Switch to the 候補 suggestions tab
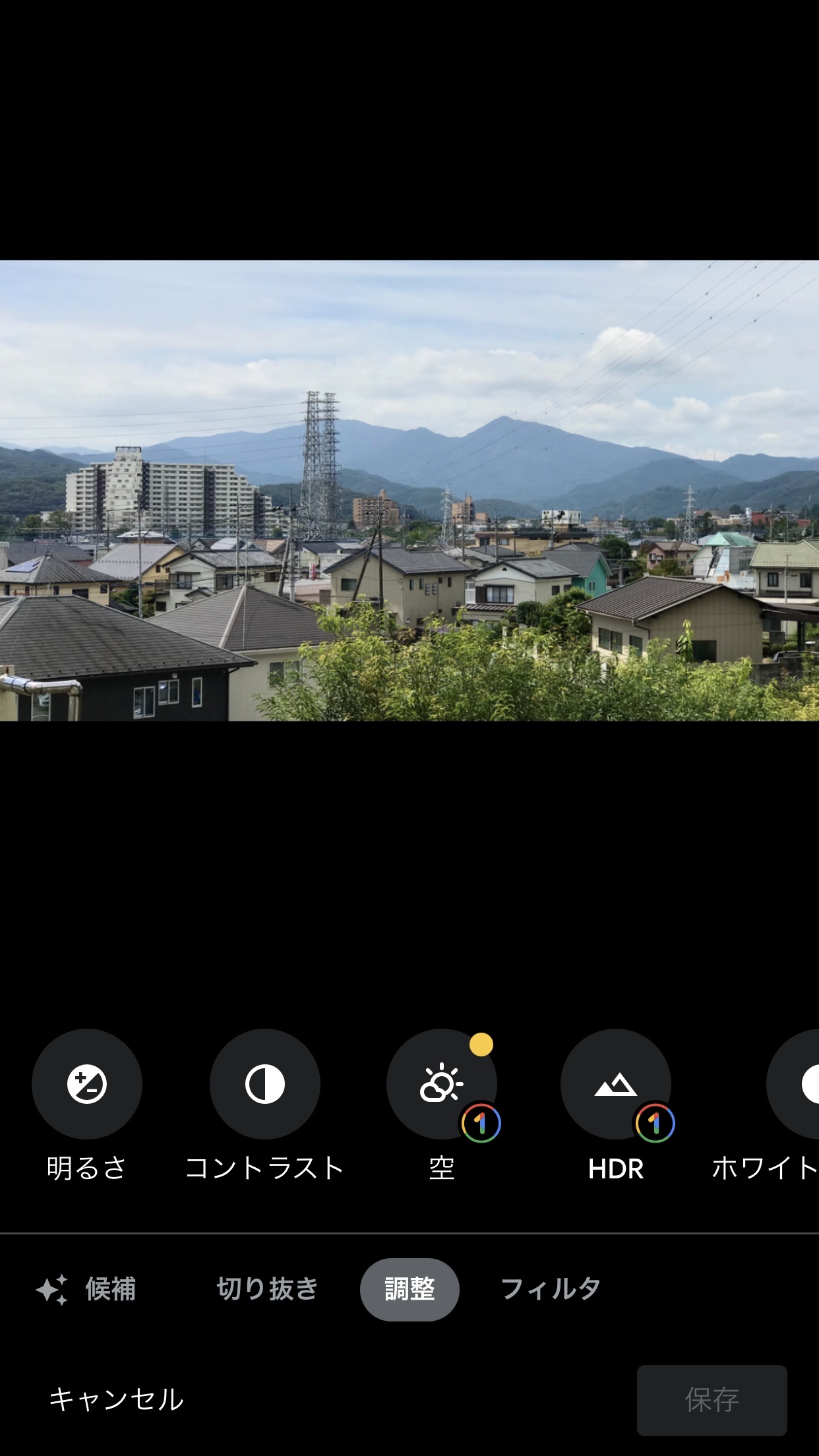The image size is (819, 1456). [86, 1289]
